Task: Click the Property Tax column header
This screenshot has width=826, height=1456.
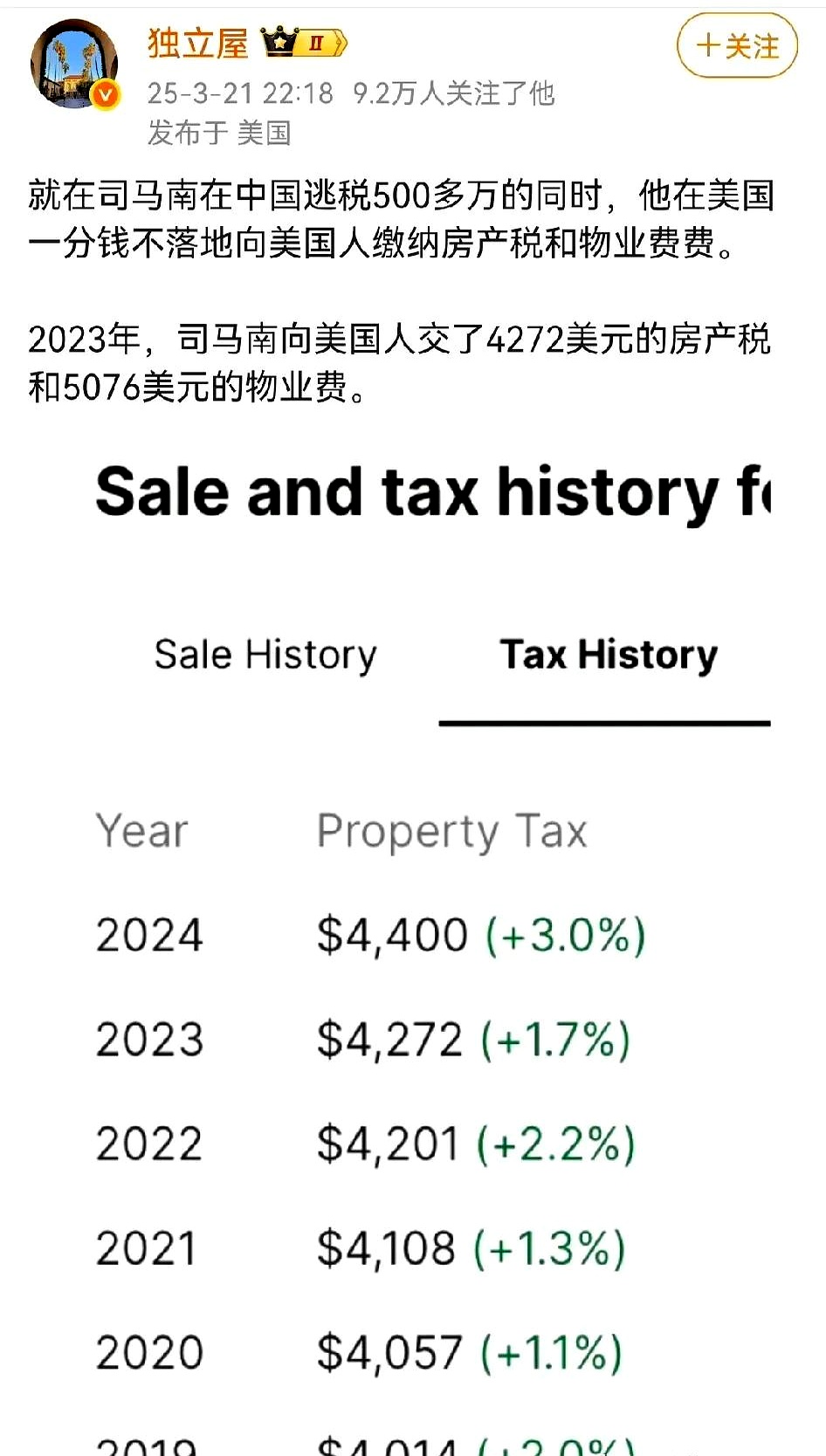Action: [x=451, y=831]
